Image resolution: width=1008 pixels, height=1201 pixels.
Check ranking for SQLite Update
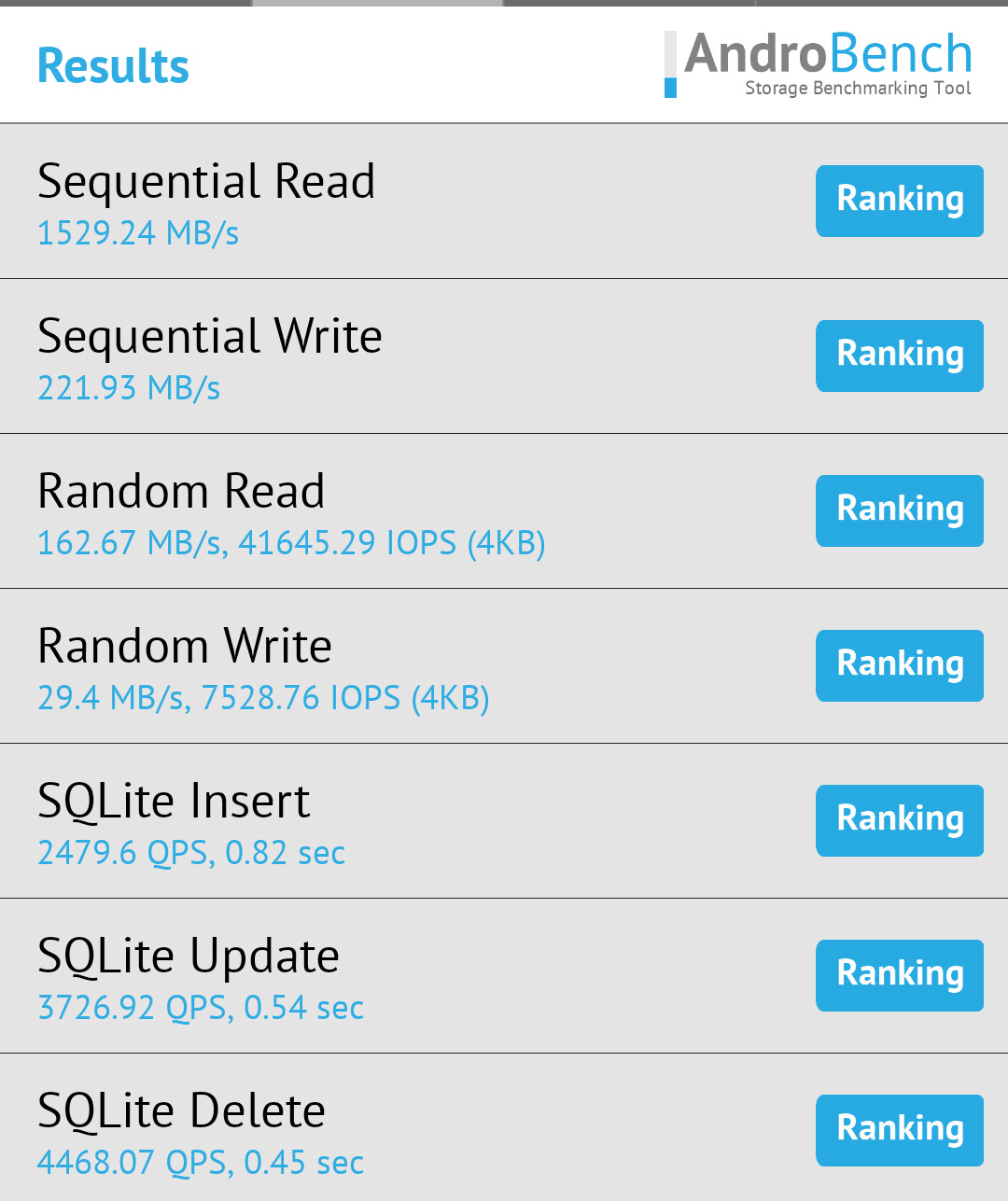(x=899, y=975)
